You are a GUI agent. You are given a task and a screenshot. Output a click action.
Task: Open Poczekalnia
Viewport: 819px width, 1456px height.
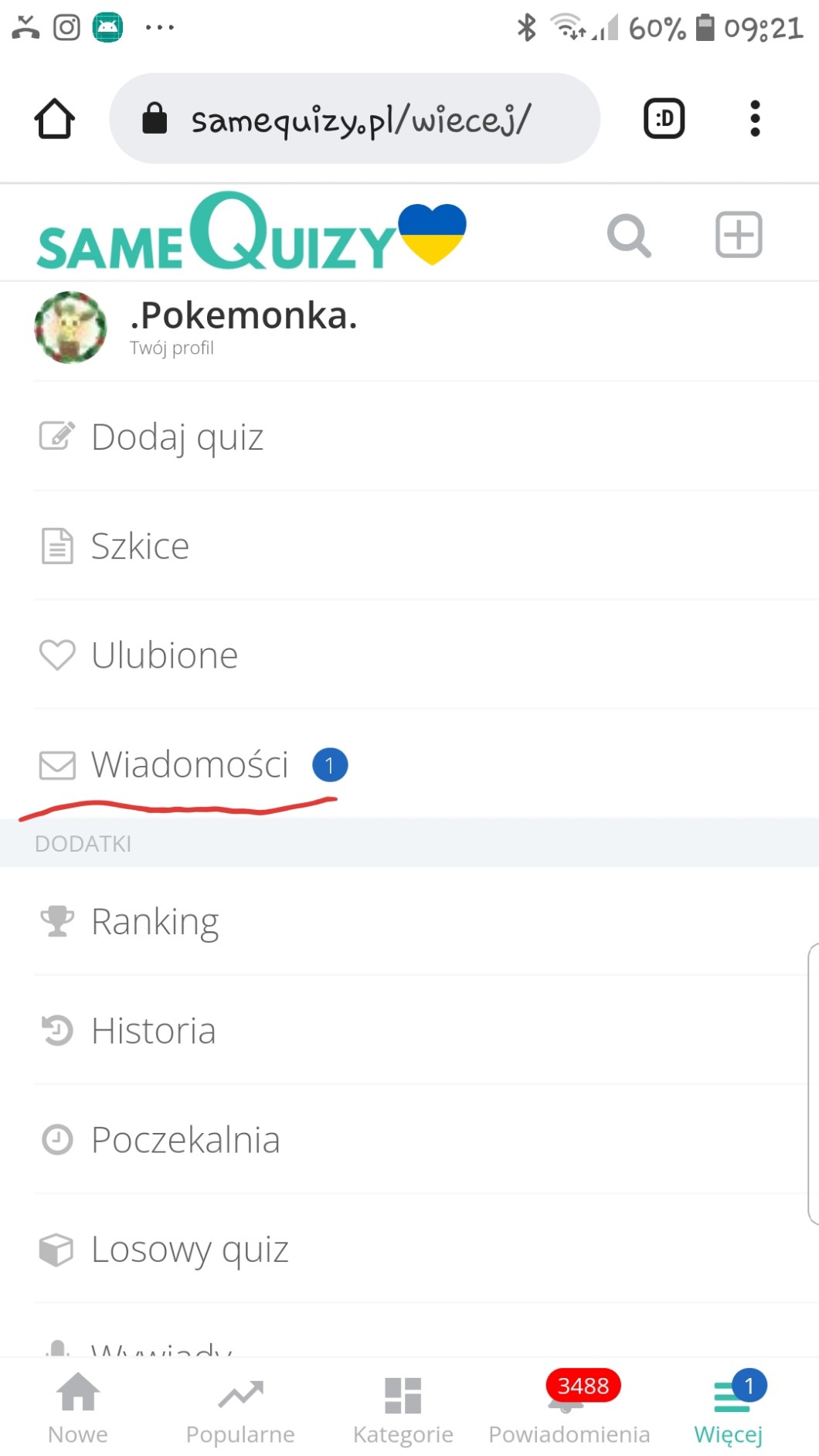click(x=185, y=1140)
